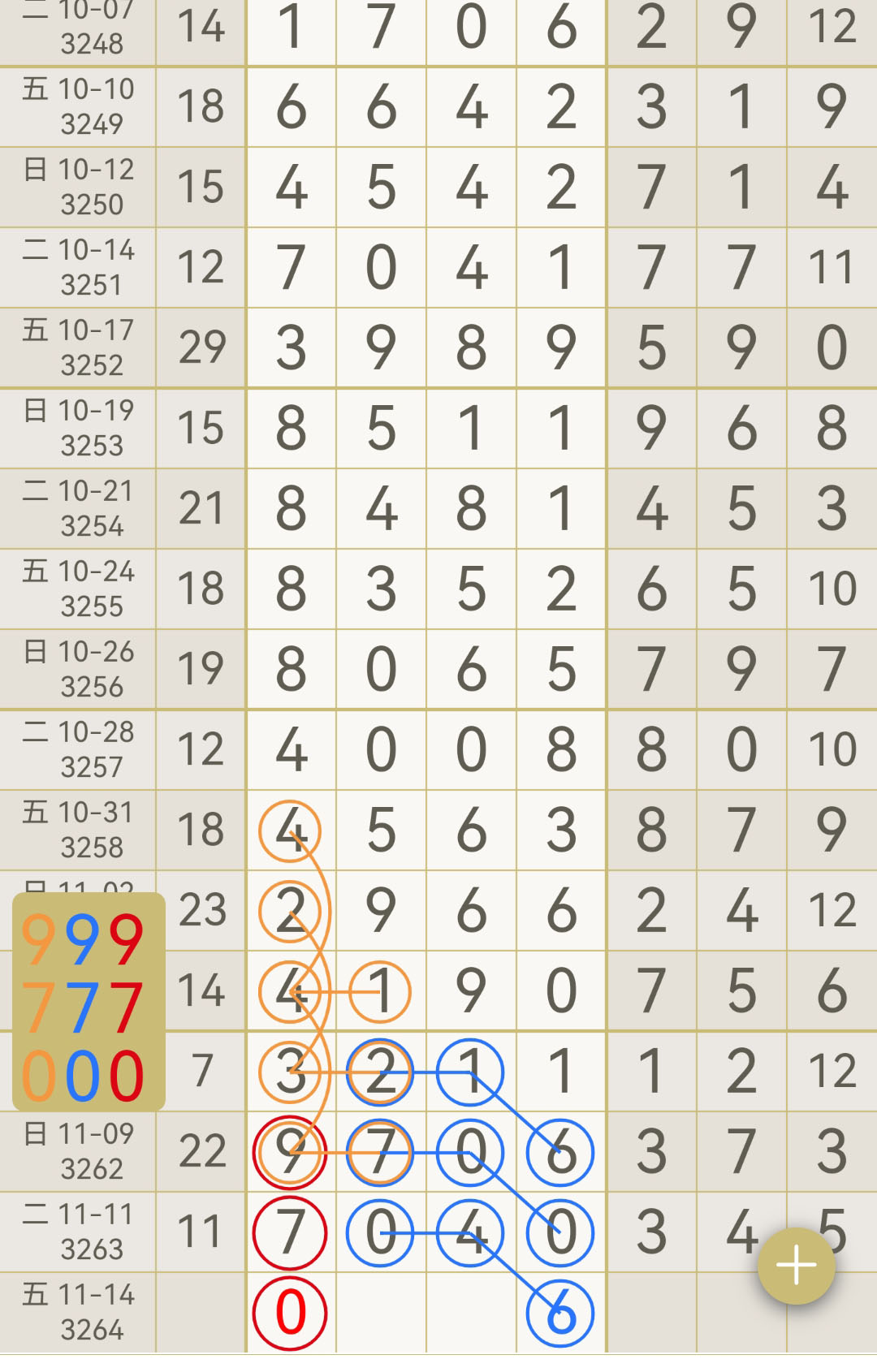Choose the red 7 marker
877x1372 pixels.
(x=127, y=1007)
